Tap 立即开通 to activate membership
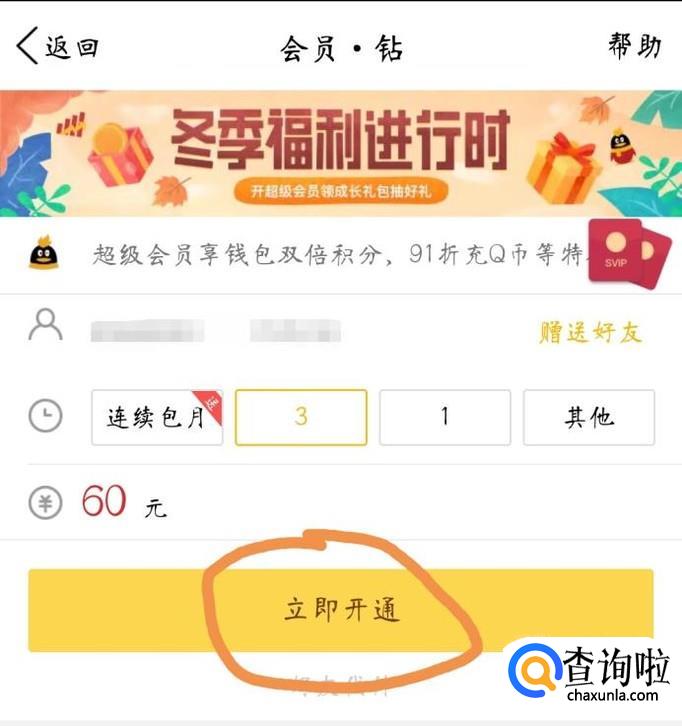The height and width of the screenshot is (726, 682). click(341, 610)
